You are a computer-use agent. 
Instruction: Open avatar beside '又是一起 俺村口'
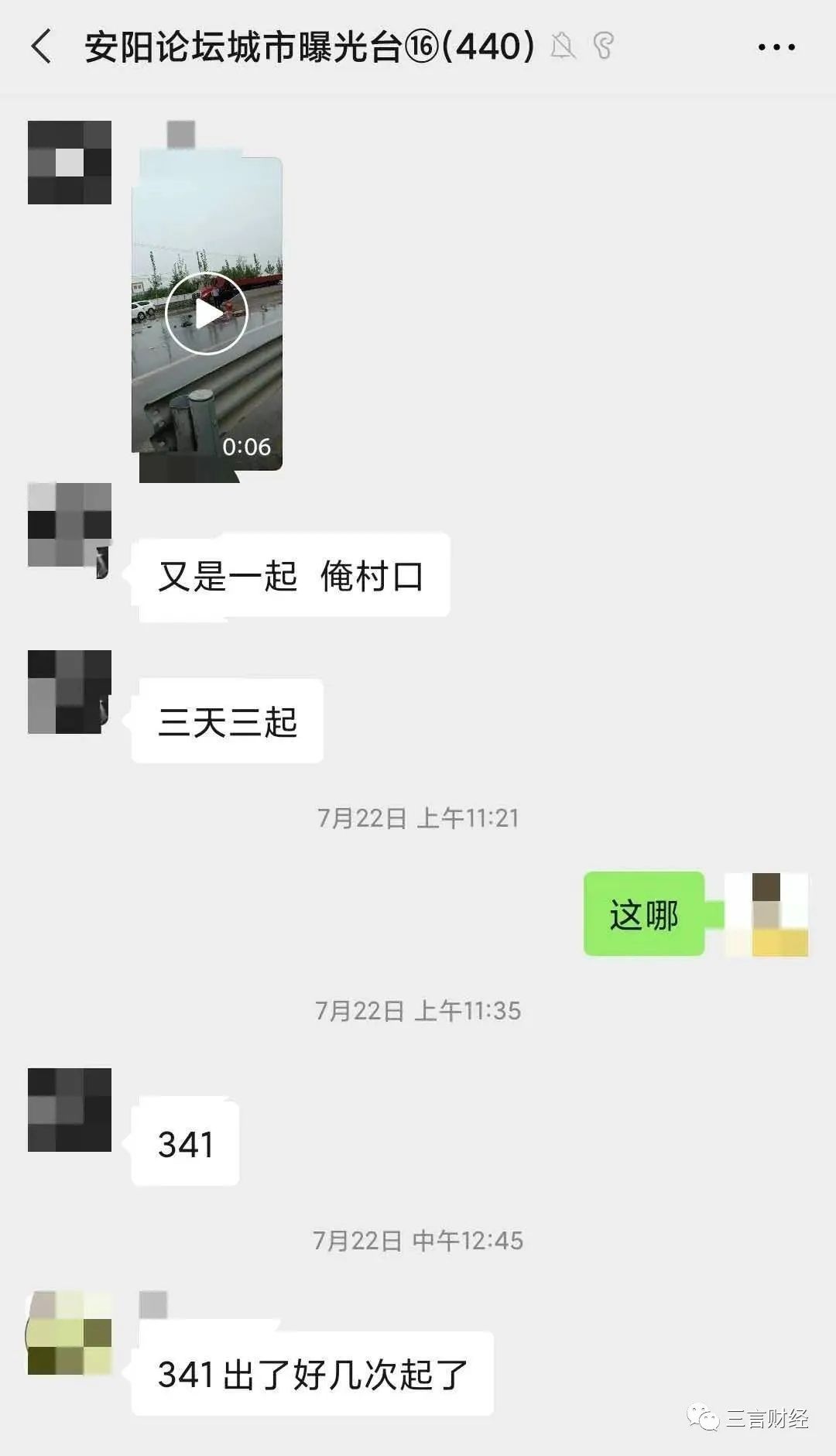(x=70, y=526)
